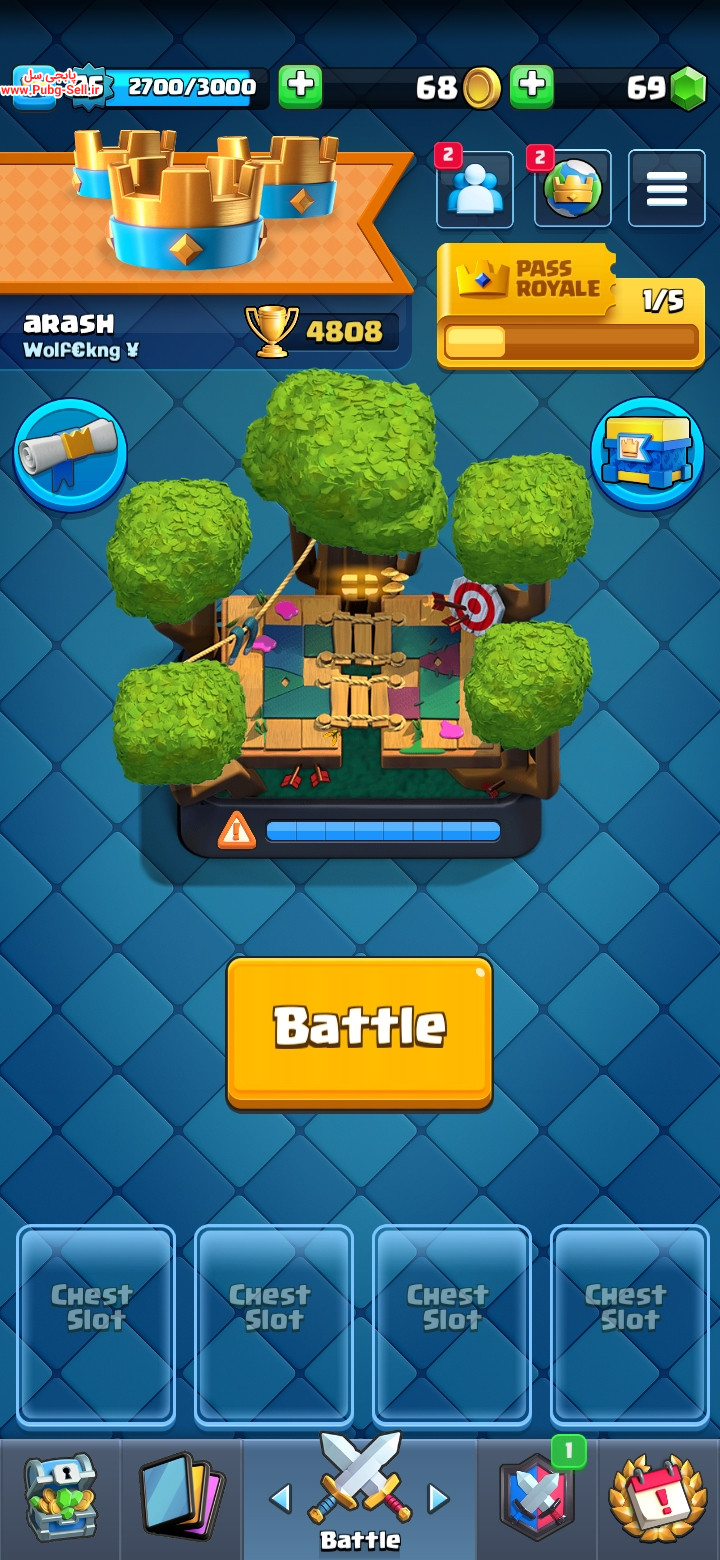
Task: Tap the right arrow next to Battle
Action: point(438,1497)
